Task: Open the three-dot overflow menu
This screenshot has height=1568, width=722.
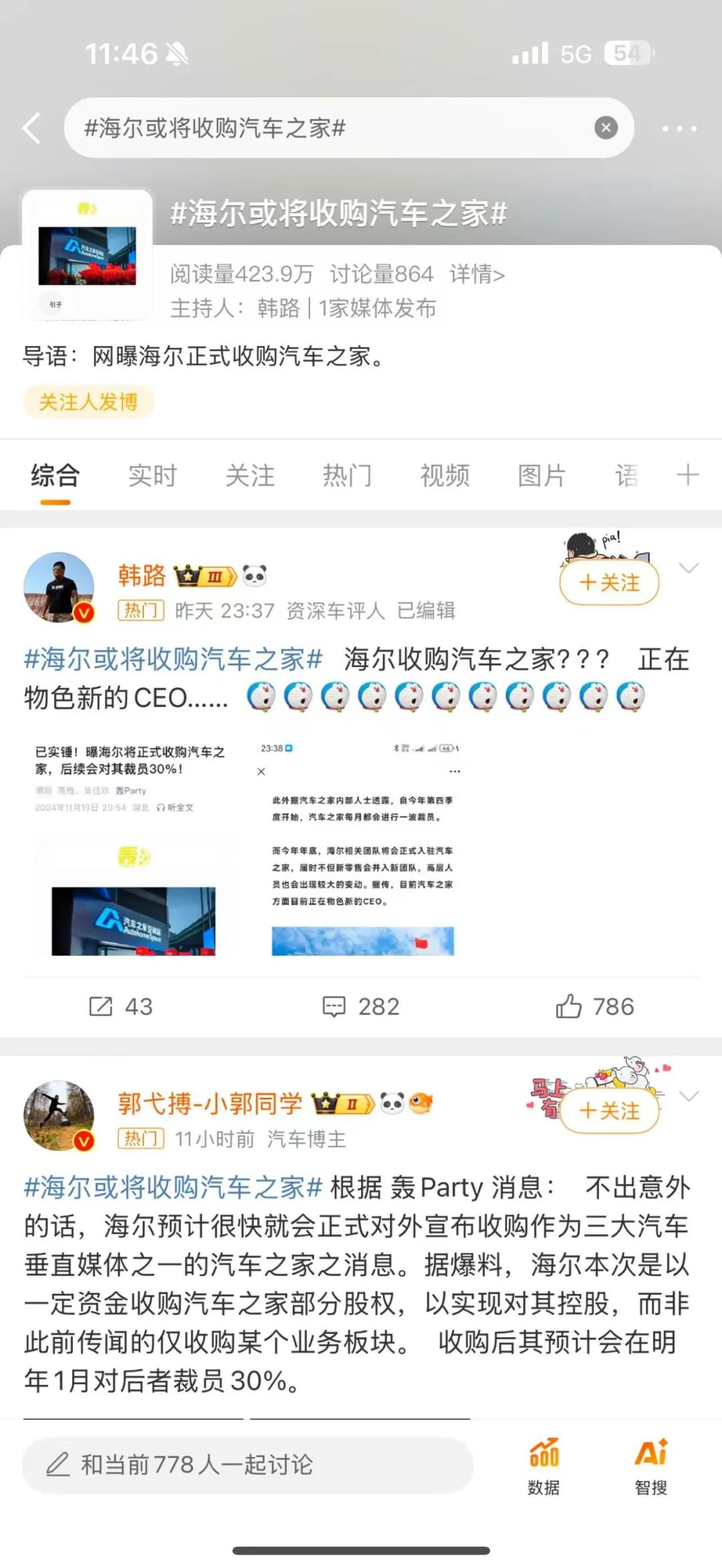Action: [679, 128]
